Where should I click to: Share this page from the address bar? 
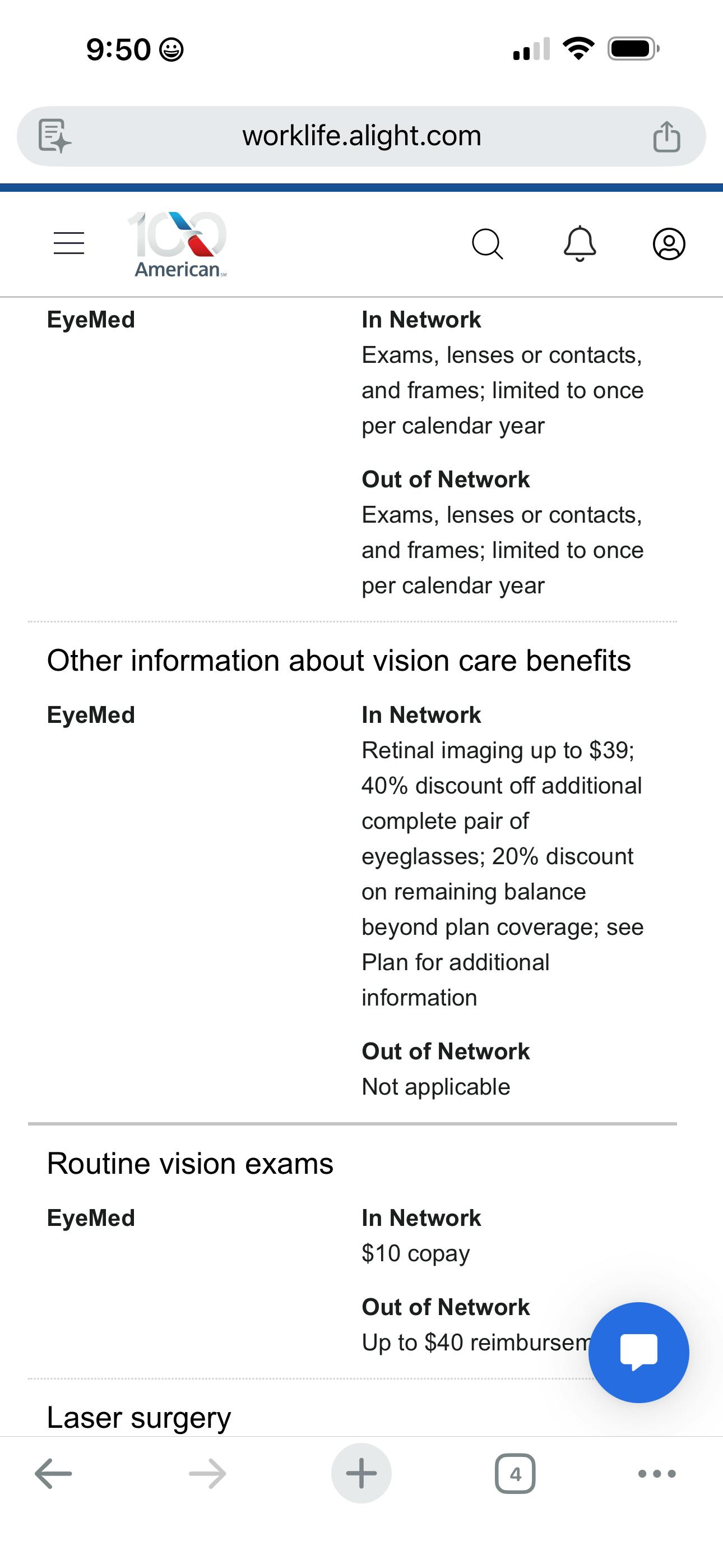[666, 136]
